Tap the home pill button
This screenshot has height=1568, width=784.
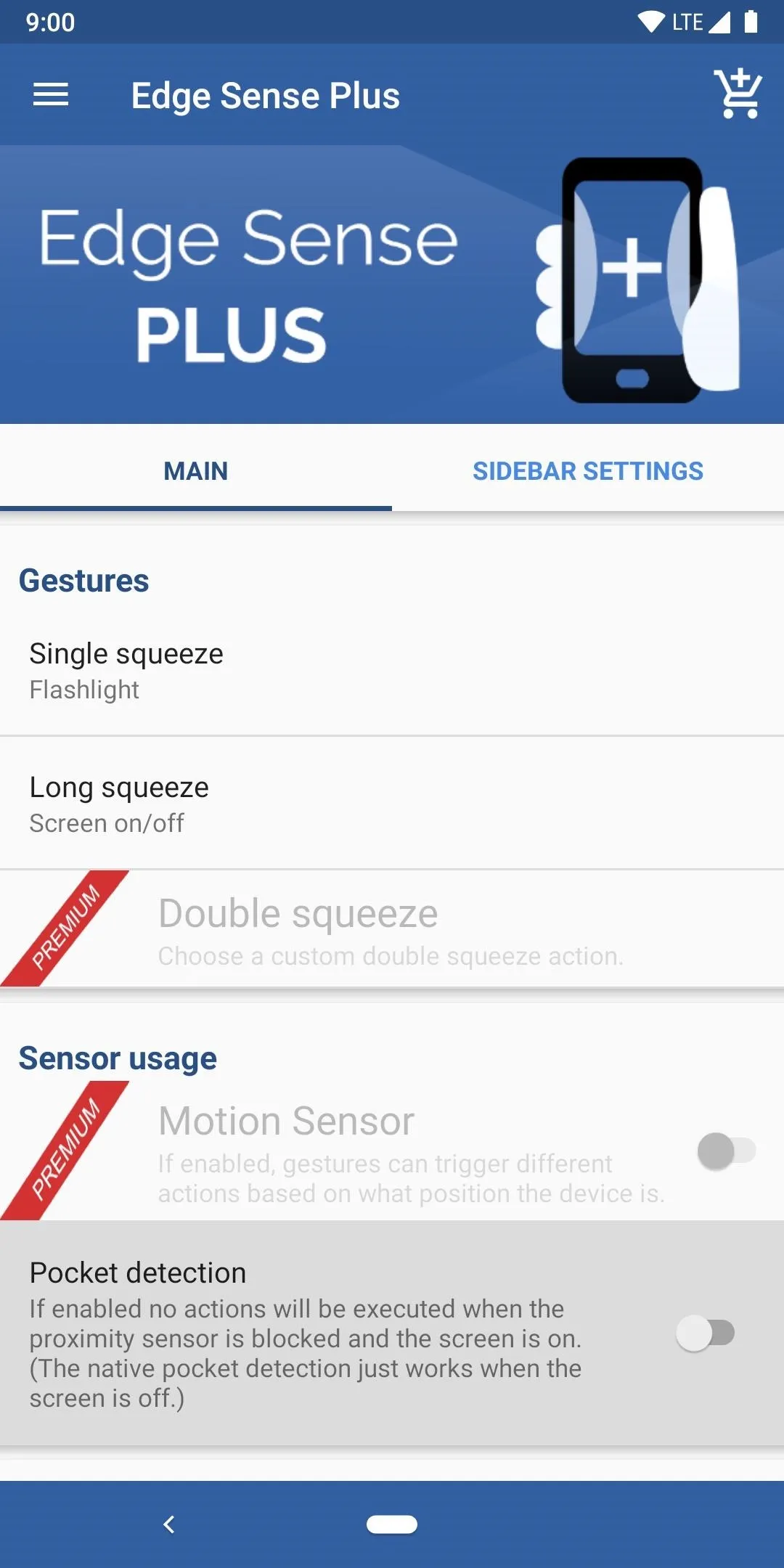(x=392, y=1524)
